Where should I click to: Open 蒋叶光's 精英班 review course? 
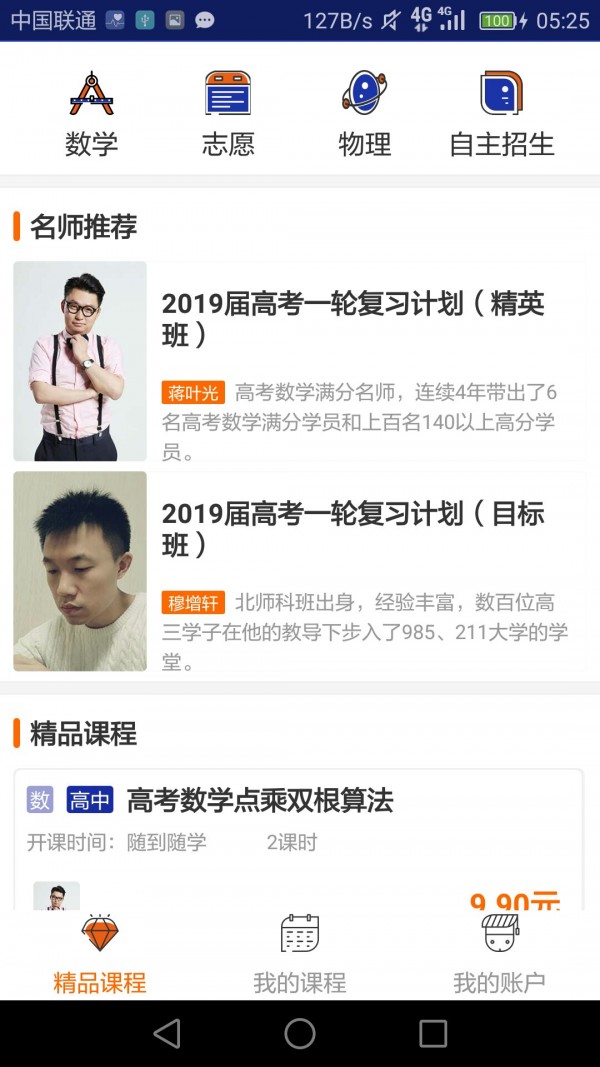tap(300, 362)
